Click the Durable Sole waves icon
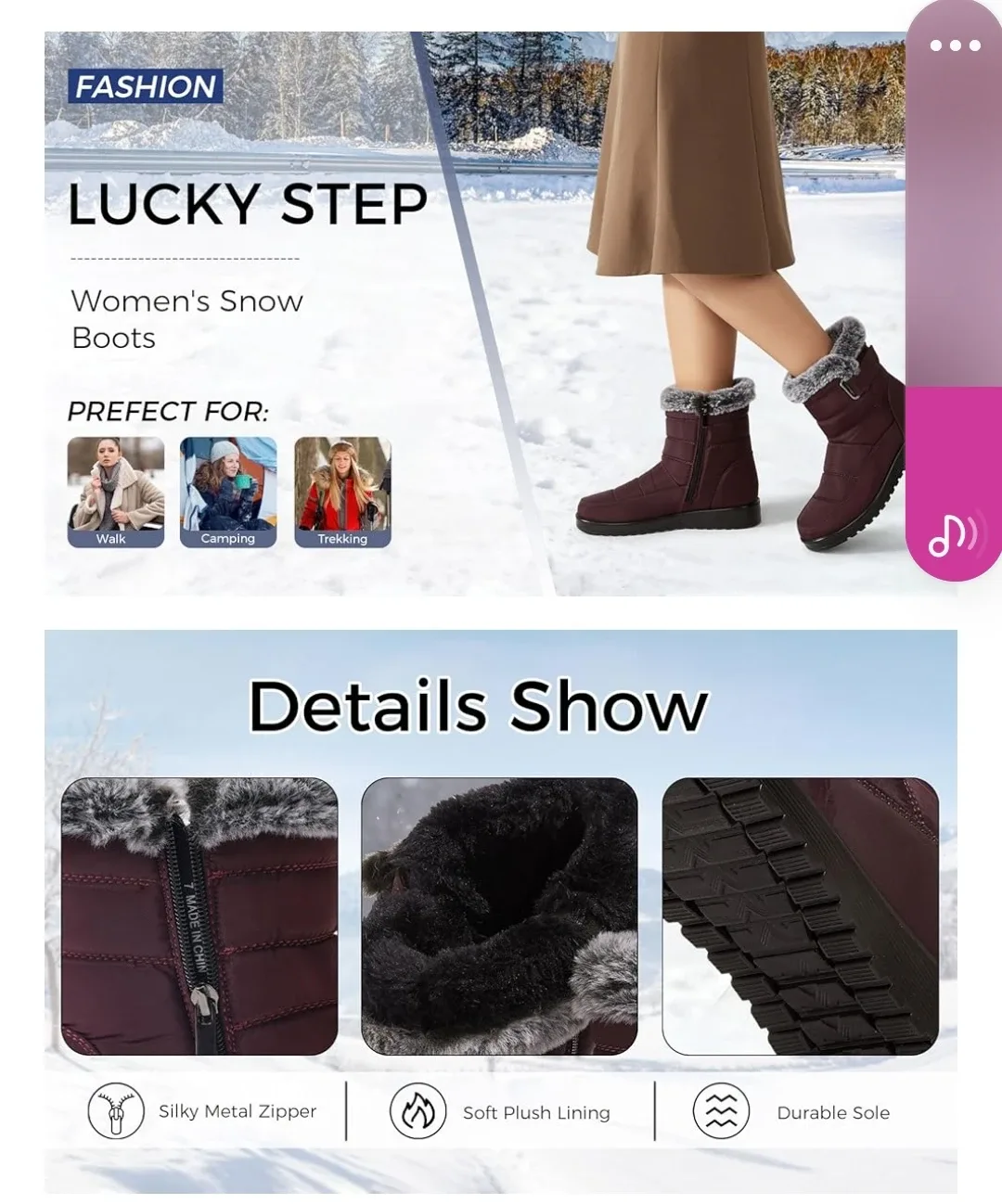Image resolution: width=1002 pixels, height=1204 pixels. coord(722,1110)
